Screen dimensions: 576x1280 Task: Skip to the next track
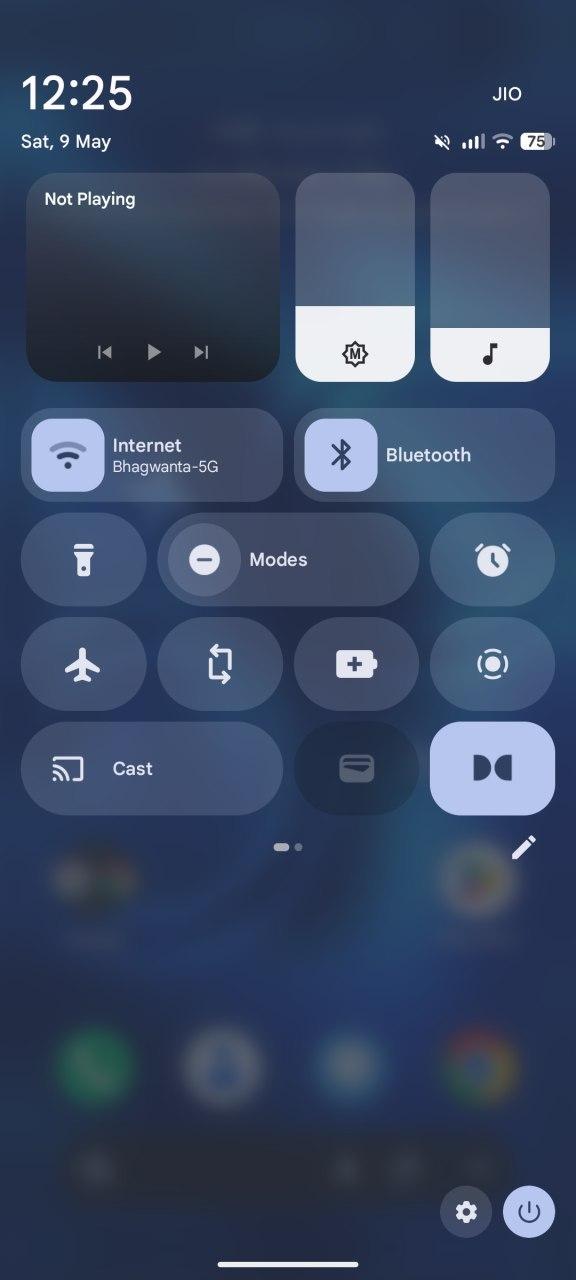pos(201,352)
